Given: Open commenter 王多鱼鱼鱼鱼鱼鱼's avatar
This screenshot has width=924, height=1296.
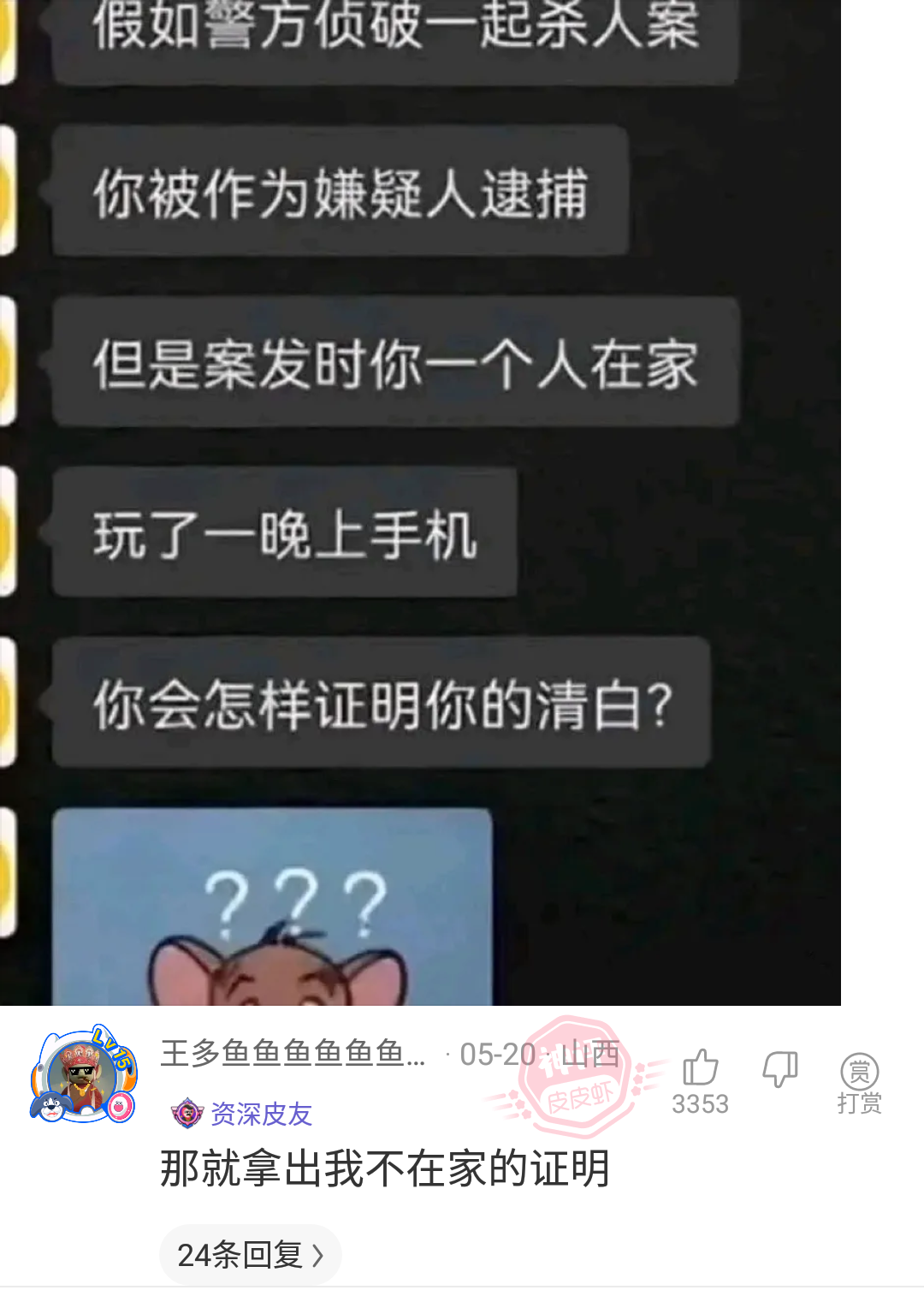Looking at the screenshot, I should (x=83, y=1076).
